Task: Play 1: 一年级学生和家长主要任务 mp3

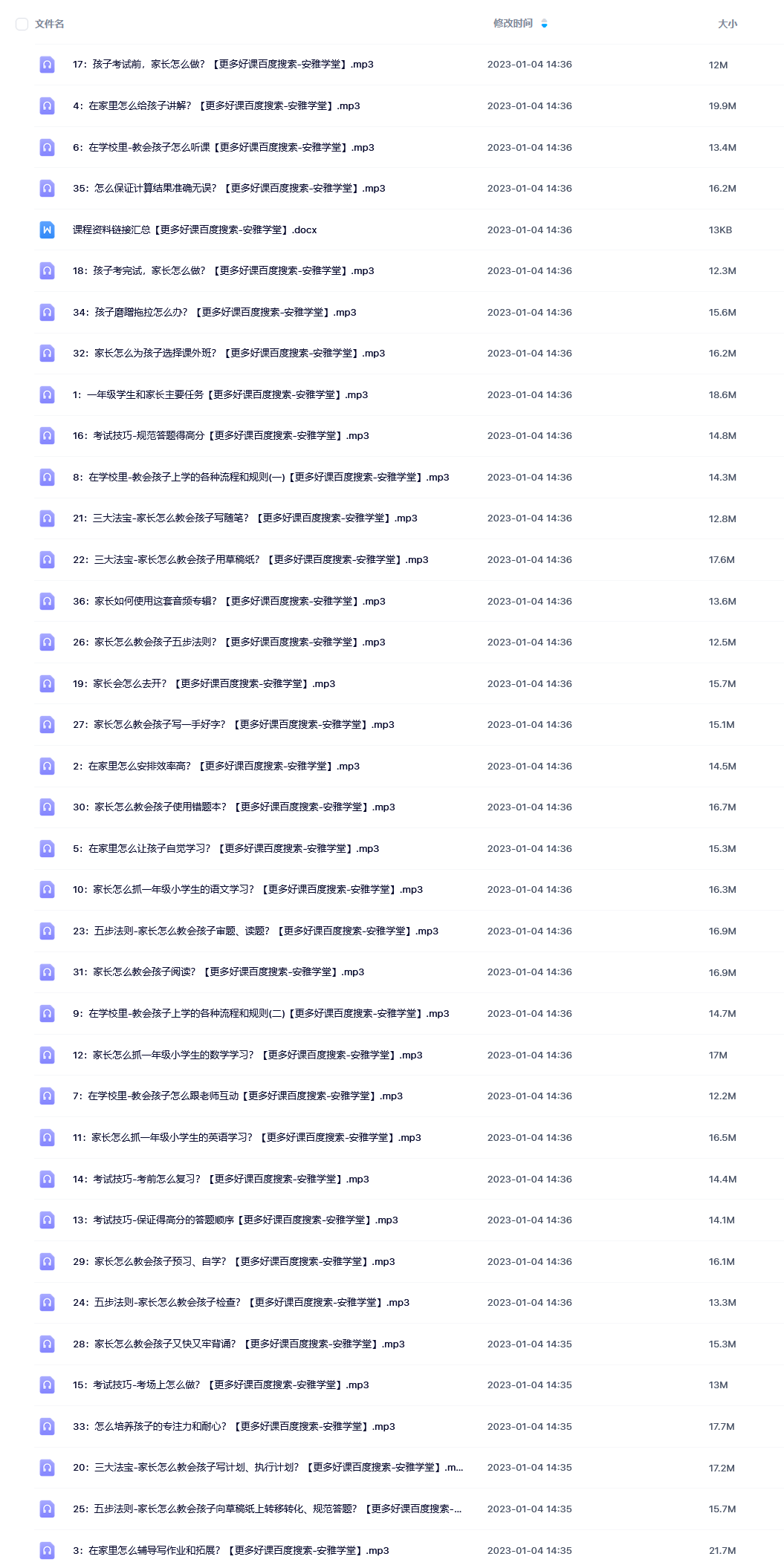Action: coord(220,395)
